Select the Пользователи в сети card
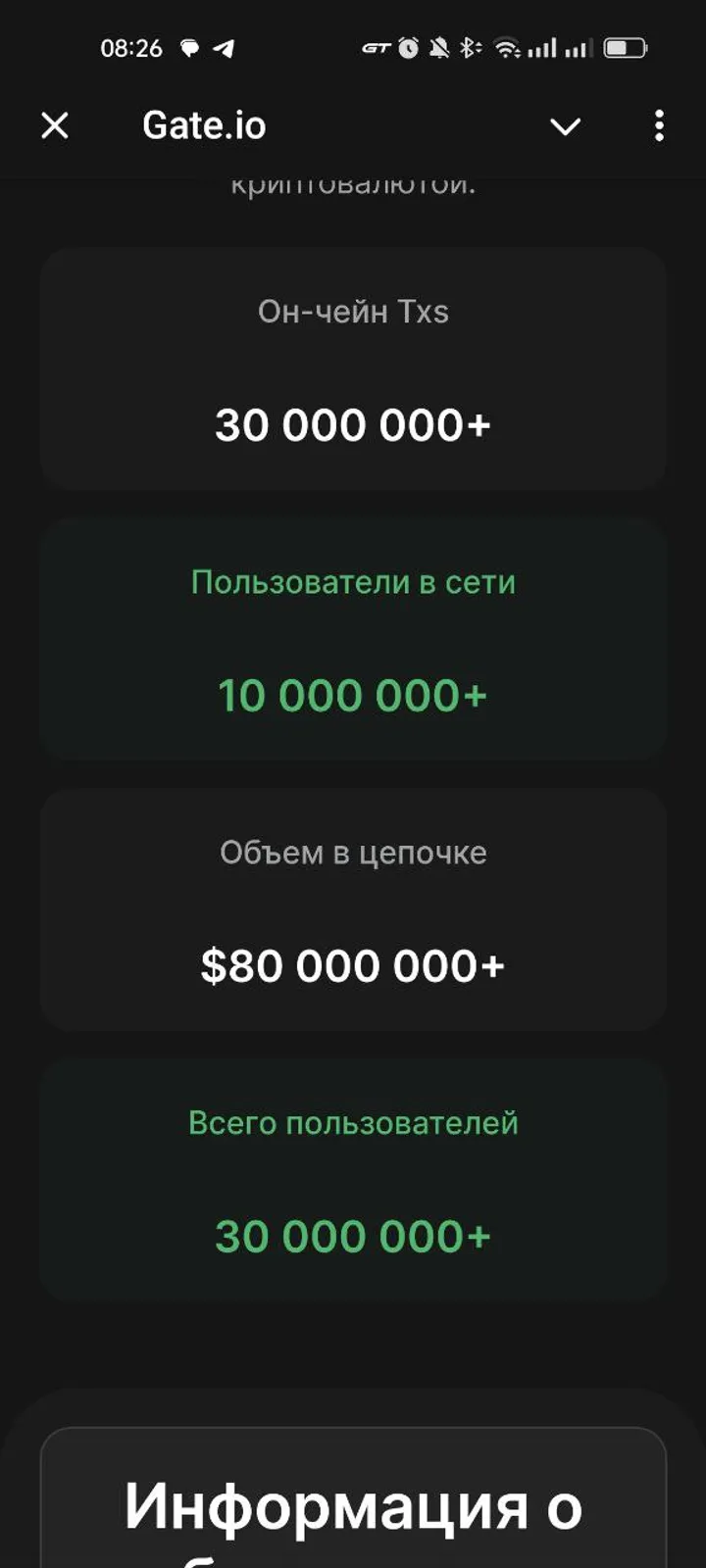 [x=353, y=639]
